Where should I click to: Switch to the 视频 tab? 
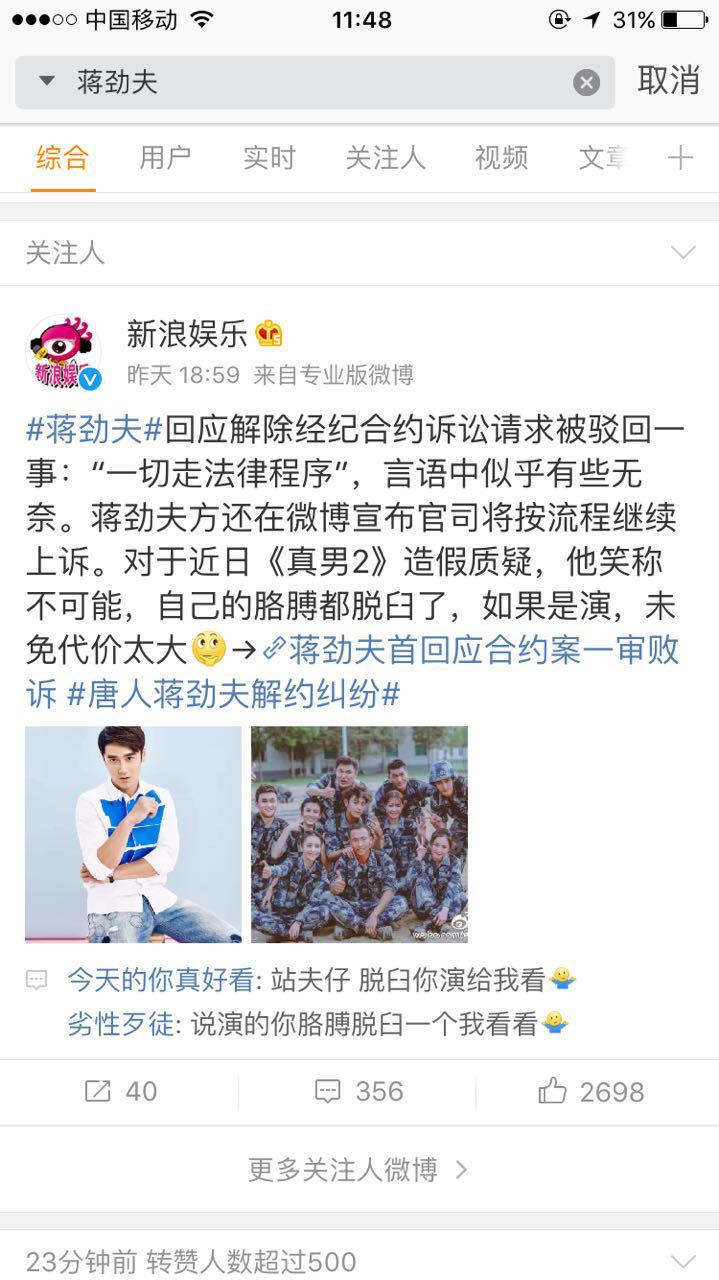pos(501,158)
